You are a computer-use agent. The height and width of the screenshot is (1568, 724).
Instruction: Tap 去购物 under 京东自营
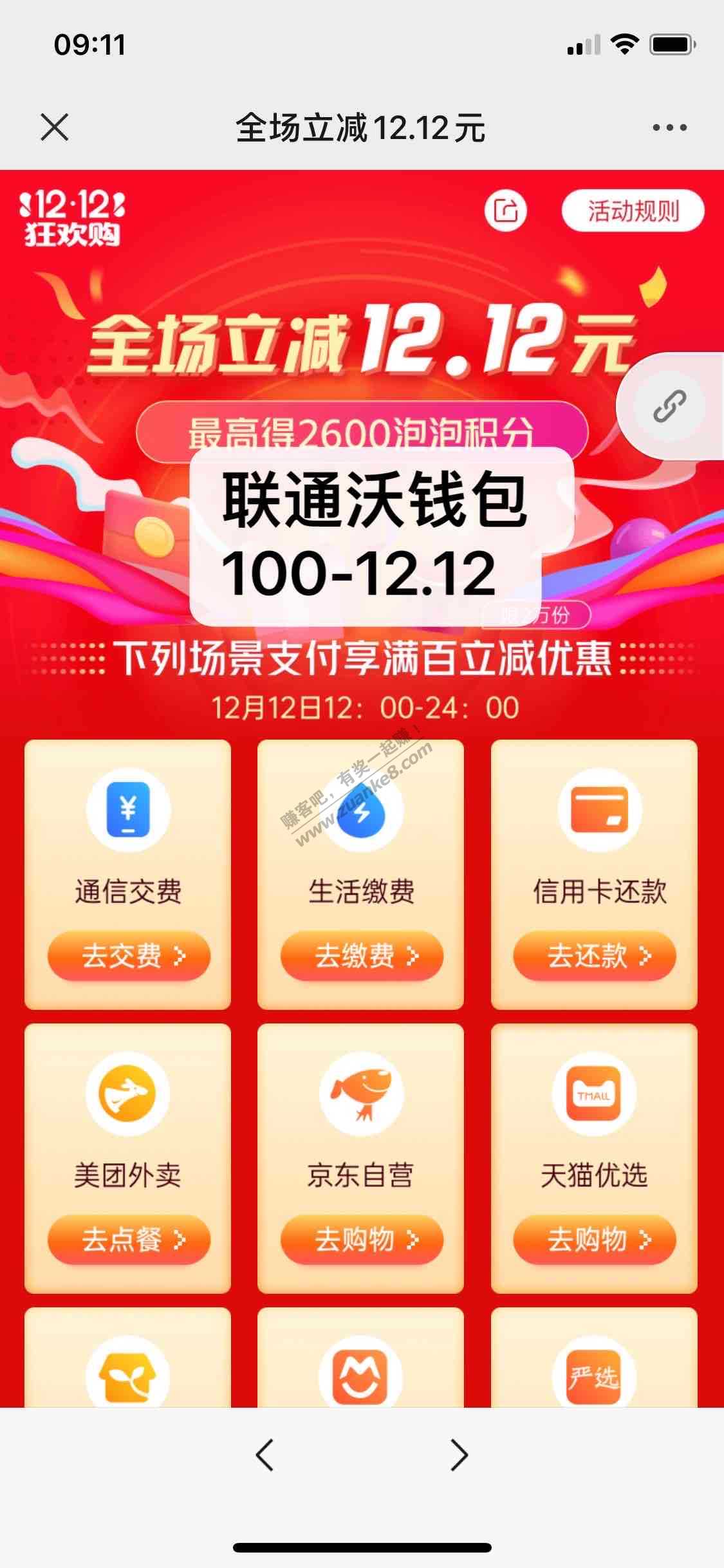point(362,1239)
